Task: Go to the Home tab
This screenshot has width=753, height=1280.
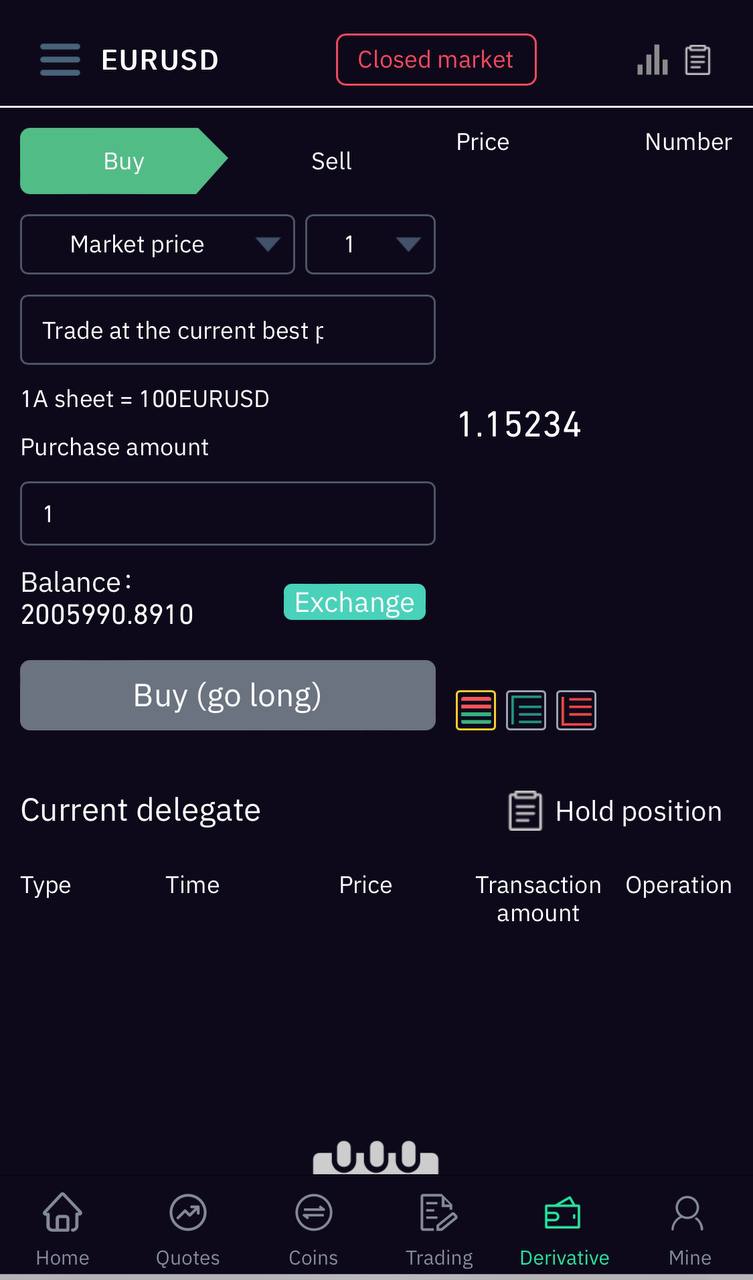Action: pos(62,1228)
